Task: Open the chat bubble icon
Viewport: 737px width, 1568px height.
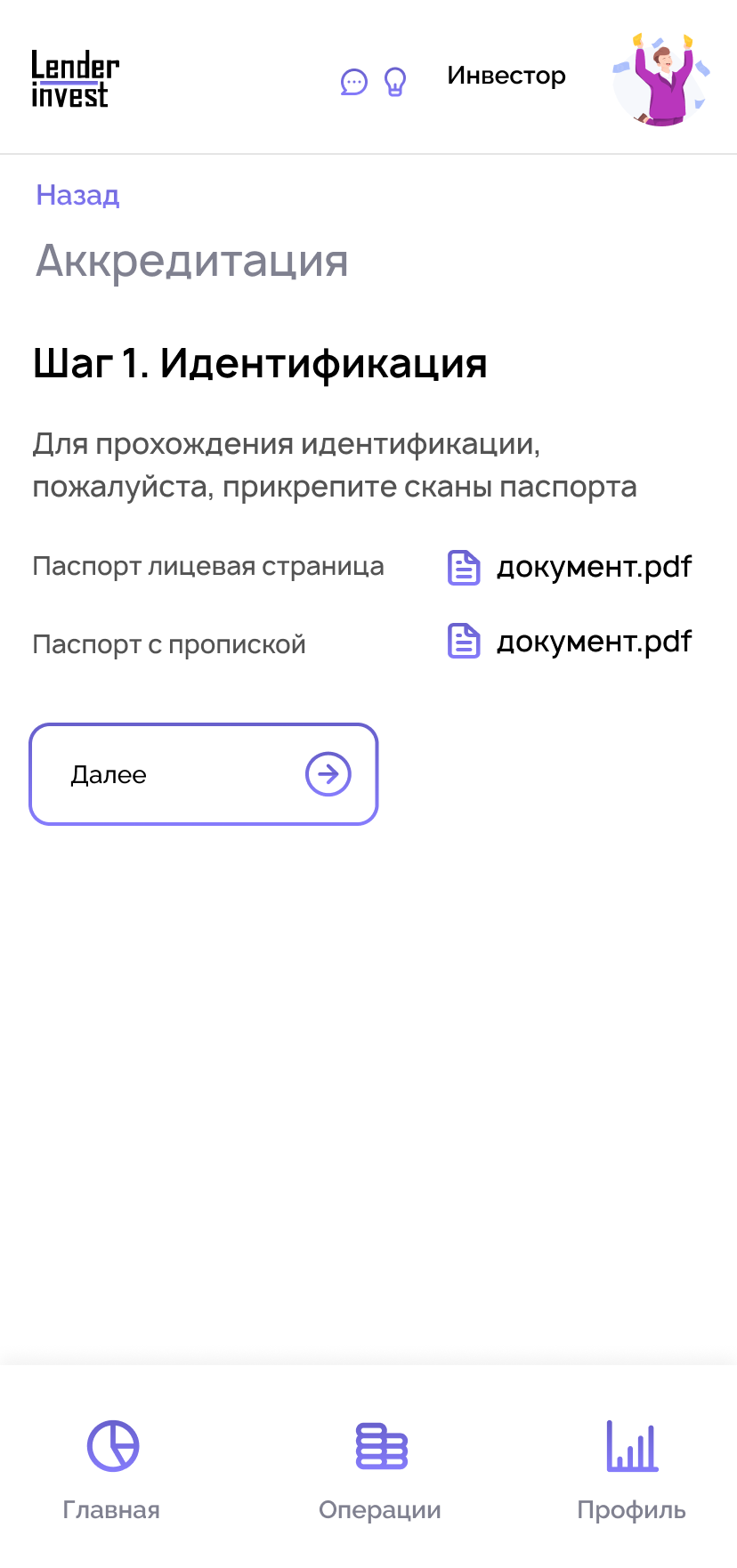Action: [x=353, y=83]
